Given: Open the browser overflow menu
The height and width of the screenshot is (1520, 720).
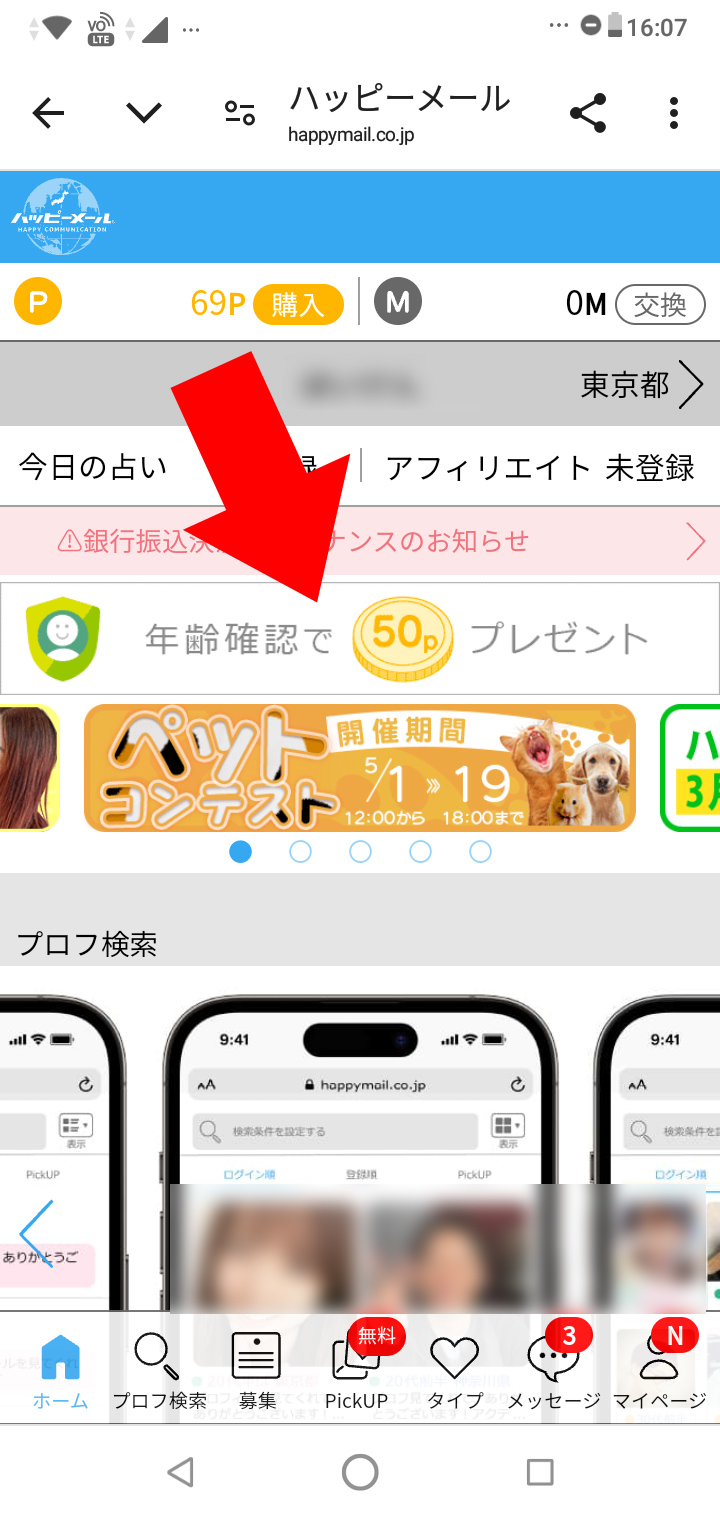Looking at the screenshot, I should click(x=674, y=113).
